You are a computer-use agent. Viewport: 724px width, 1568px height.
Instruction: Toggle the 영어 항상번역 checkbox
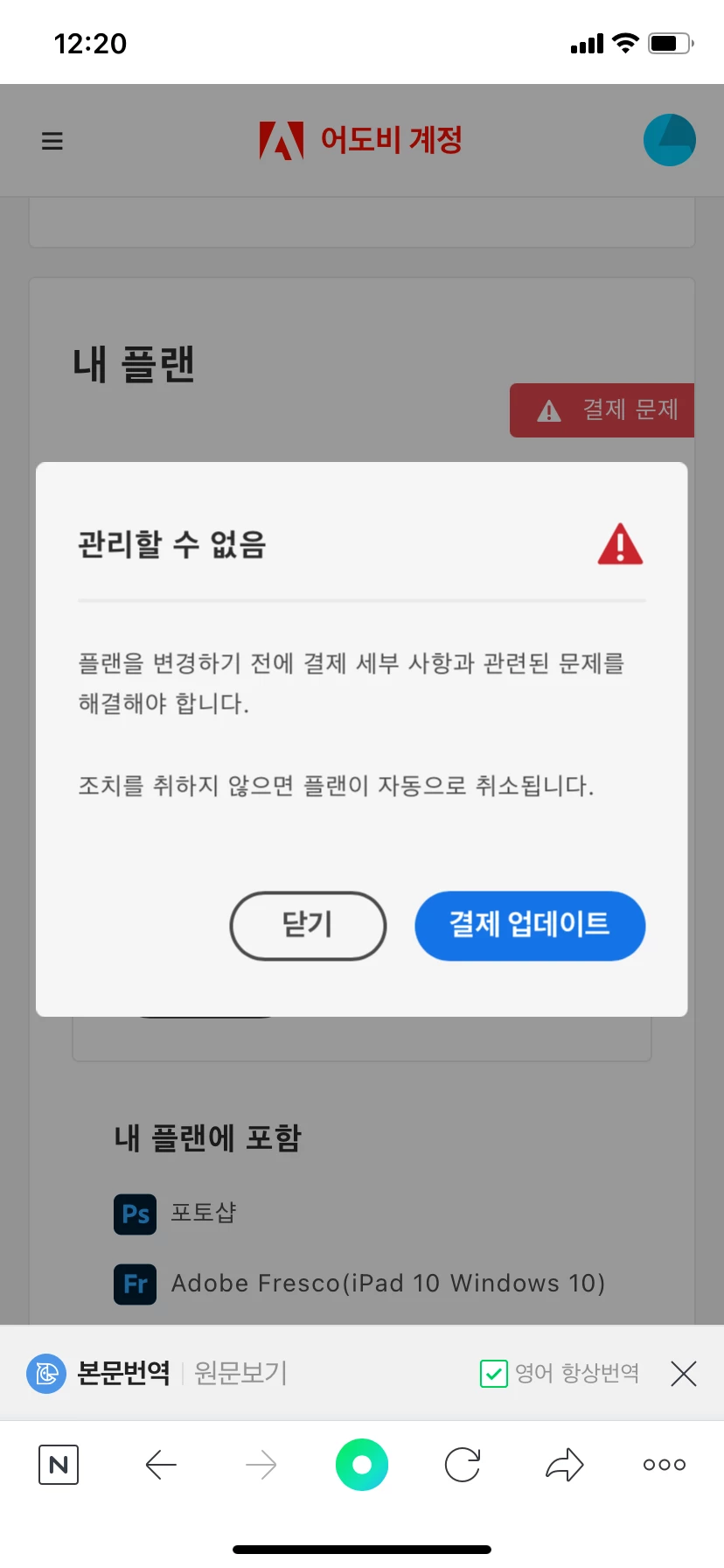(x=494, y=1373)
